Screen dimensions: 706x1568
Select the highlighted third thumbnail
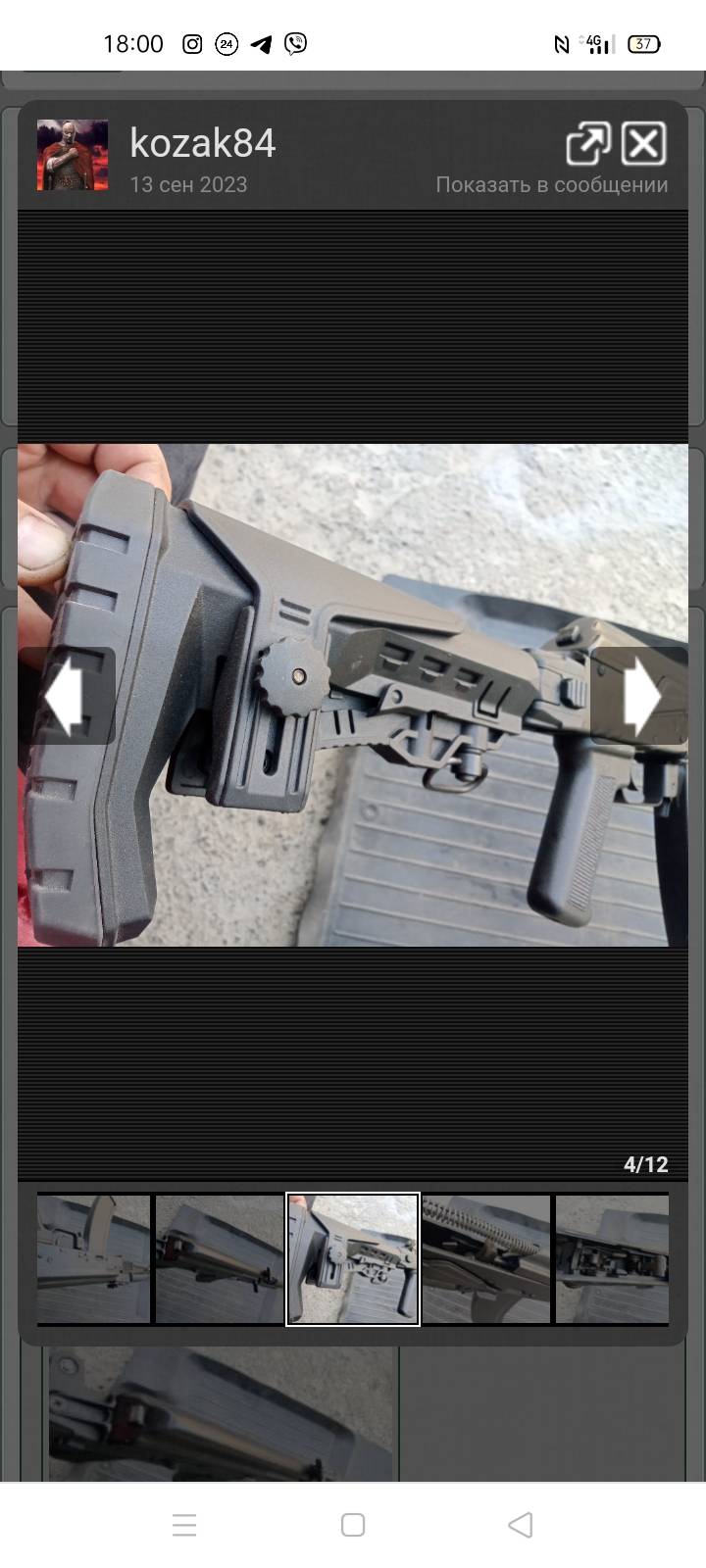pos(353,1259)
